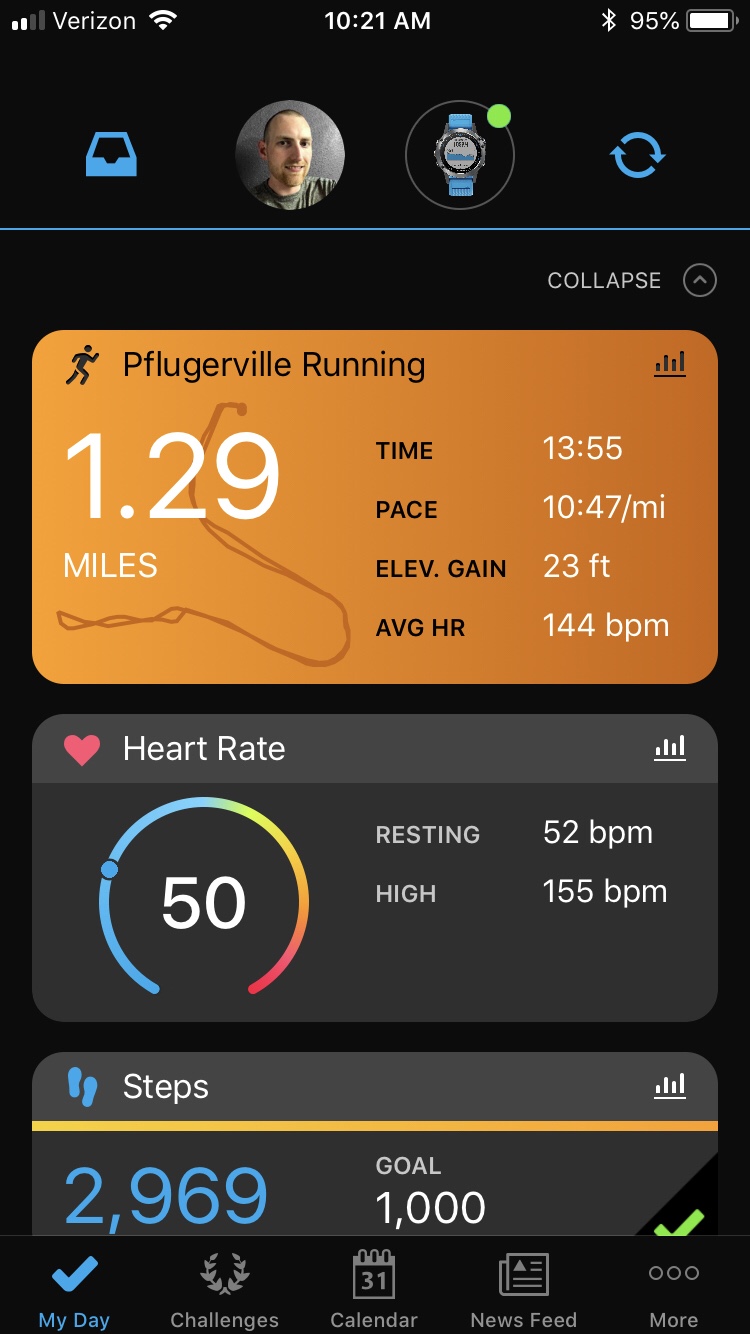Open the user profile photo
The height and width of the screenshot is (1334, 750).
coord(290,155)
